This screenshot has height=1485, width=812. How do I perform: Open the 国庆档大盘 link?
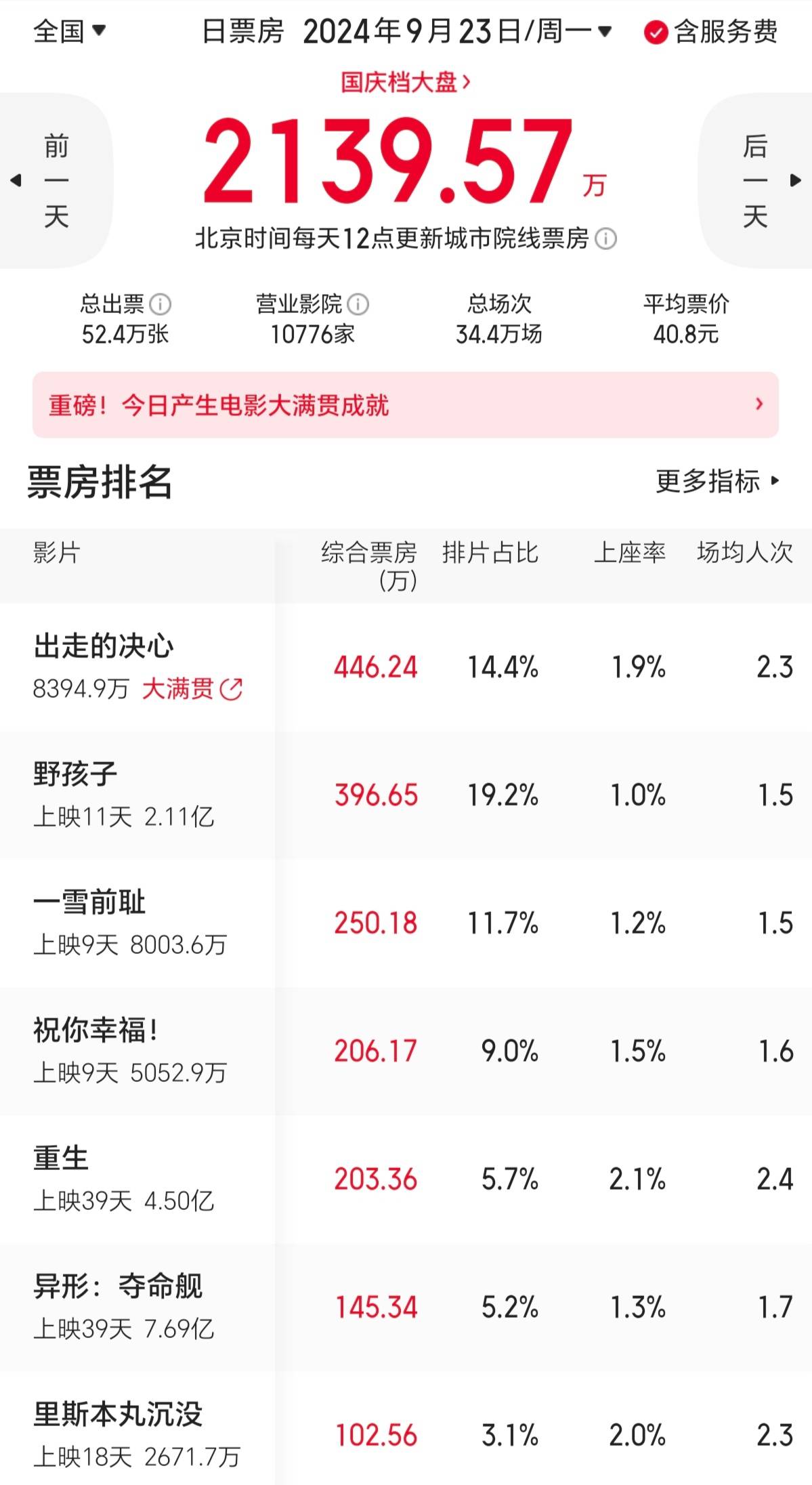pyautogui.click(x=405, y=83)
